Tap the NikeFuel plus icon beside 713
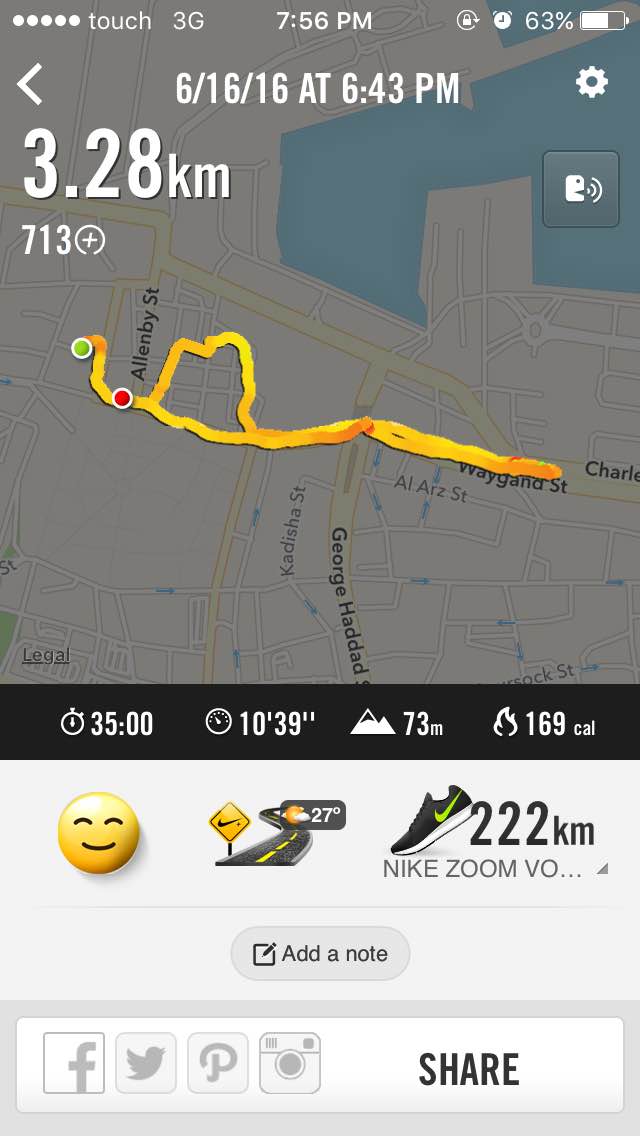640x1136 pixels. (x=91, y=240)
